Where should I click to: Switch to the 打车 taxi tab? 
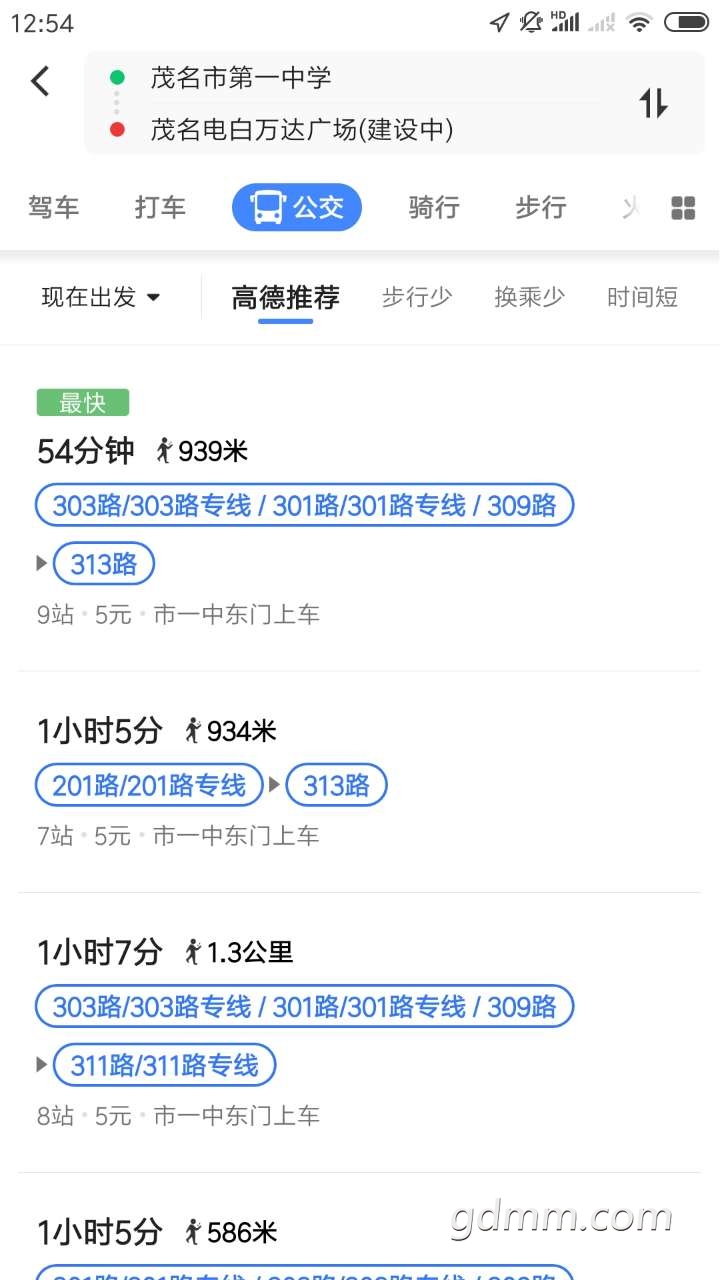coord(160,207)
